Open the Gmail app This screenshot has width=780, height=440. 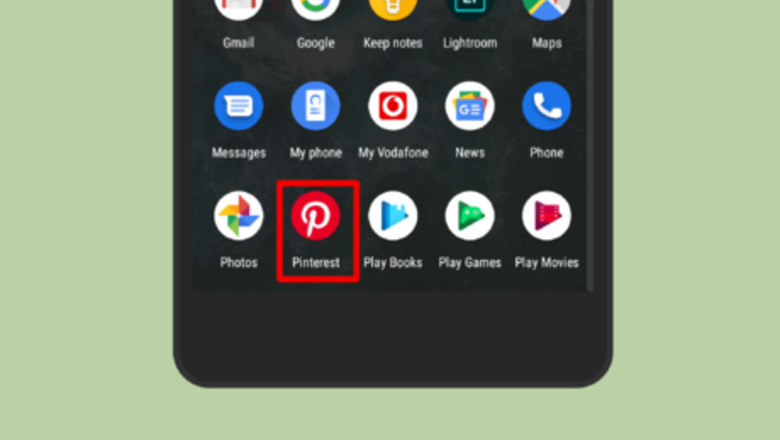click(239, 10)
